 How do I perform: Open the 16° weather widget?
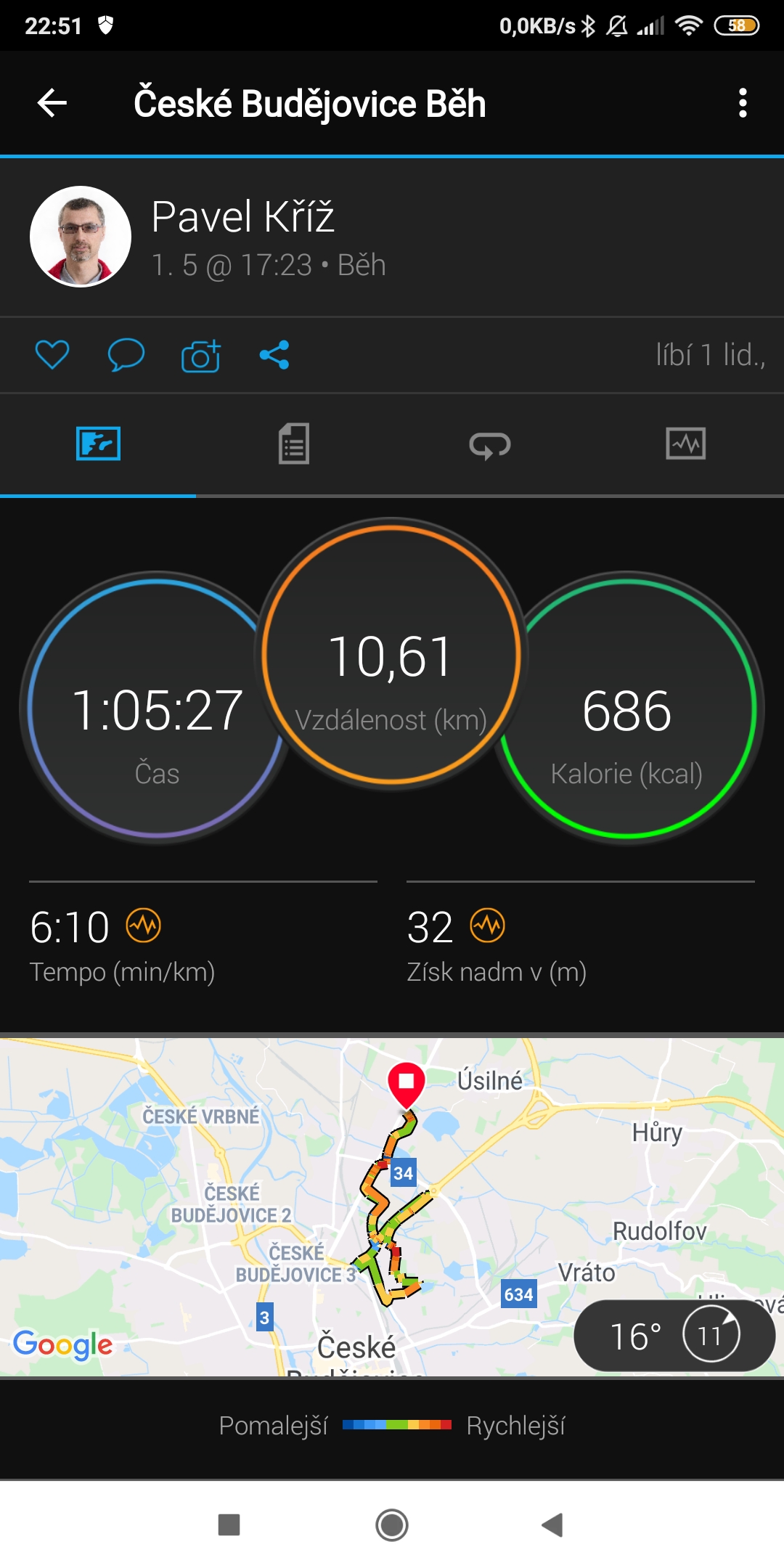(x=674, y=1336)
